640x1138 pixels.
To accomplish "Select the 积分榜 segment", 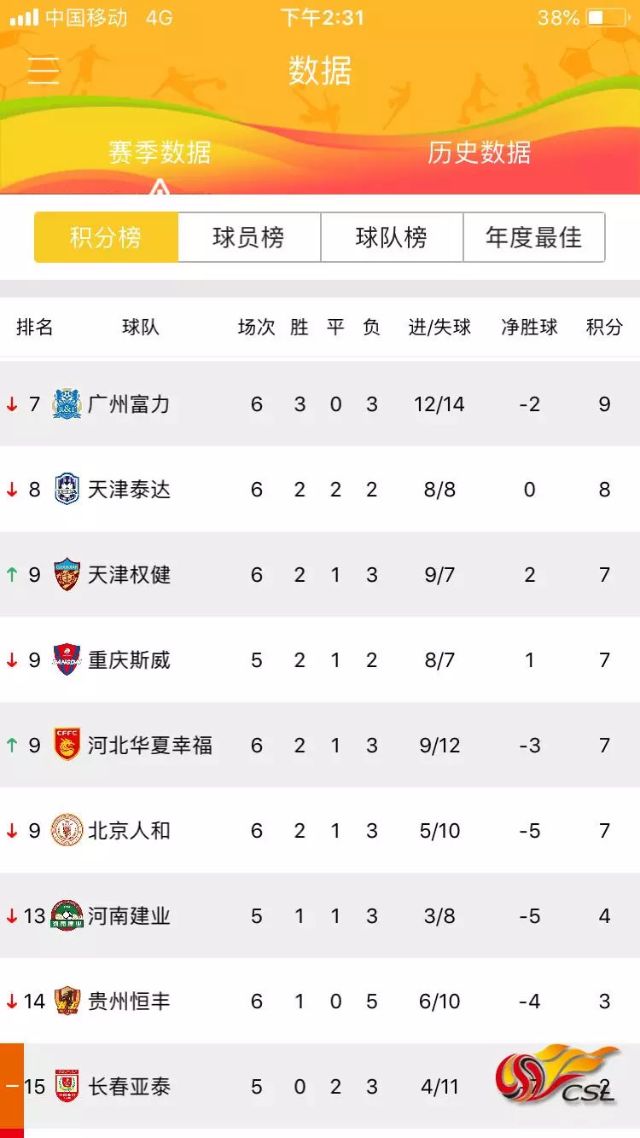I will tap(106, 237).
